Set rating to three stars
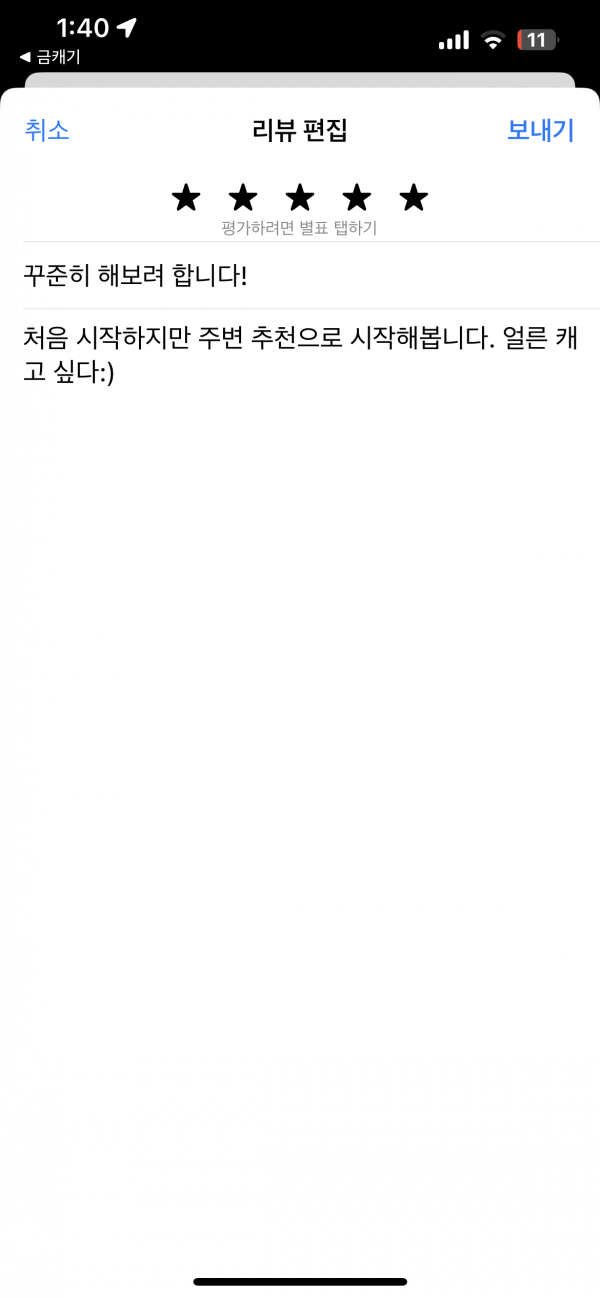The image size is (600, 1298). [300, 198]
